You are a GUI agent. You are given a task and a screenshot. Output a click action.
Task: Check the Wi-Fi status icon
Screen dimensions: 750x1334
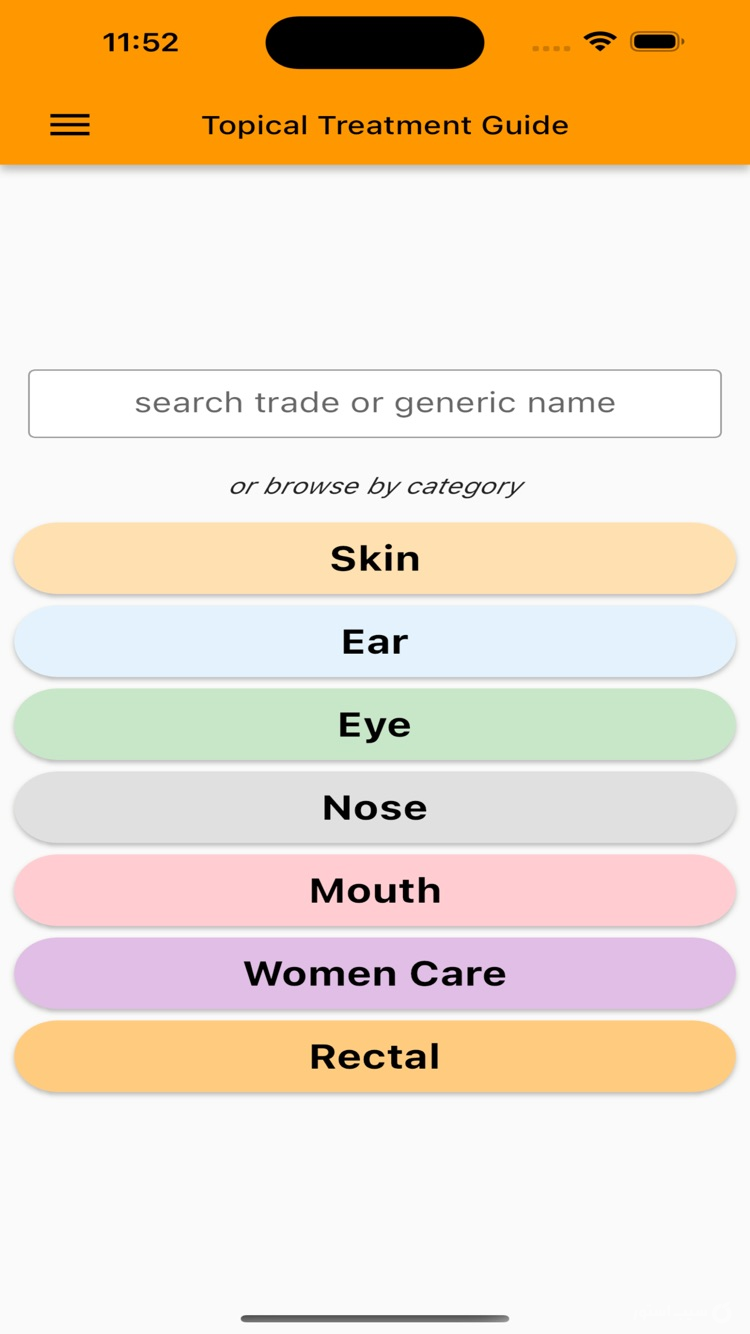(598, 42)
